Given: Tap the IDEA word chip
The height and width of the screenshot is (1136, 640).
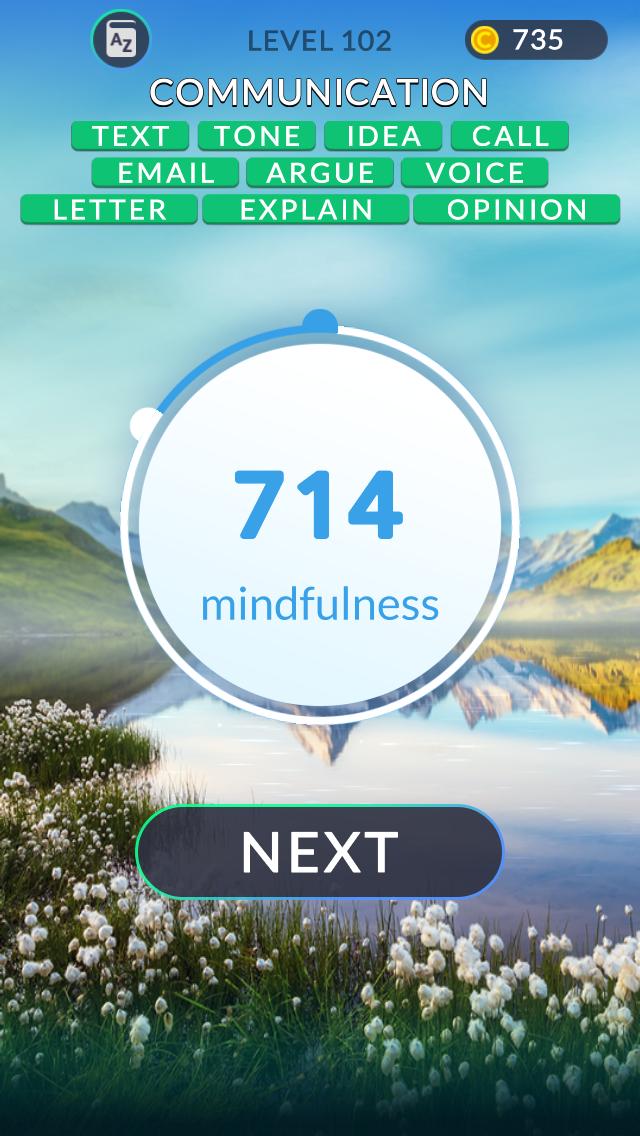Looking at the screenshot, I should point(383,136).
